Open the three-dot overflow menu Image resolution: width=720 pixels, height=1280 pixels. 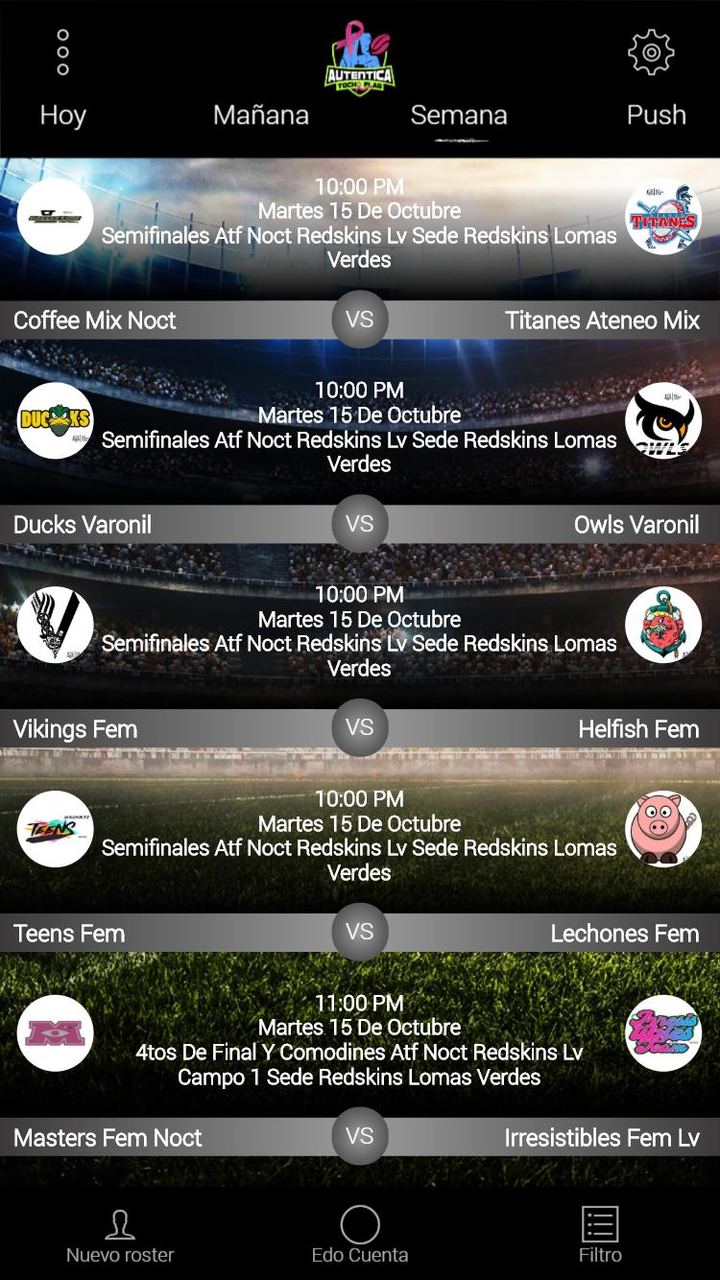coord(63,52)
